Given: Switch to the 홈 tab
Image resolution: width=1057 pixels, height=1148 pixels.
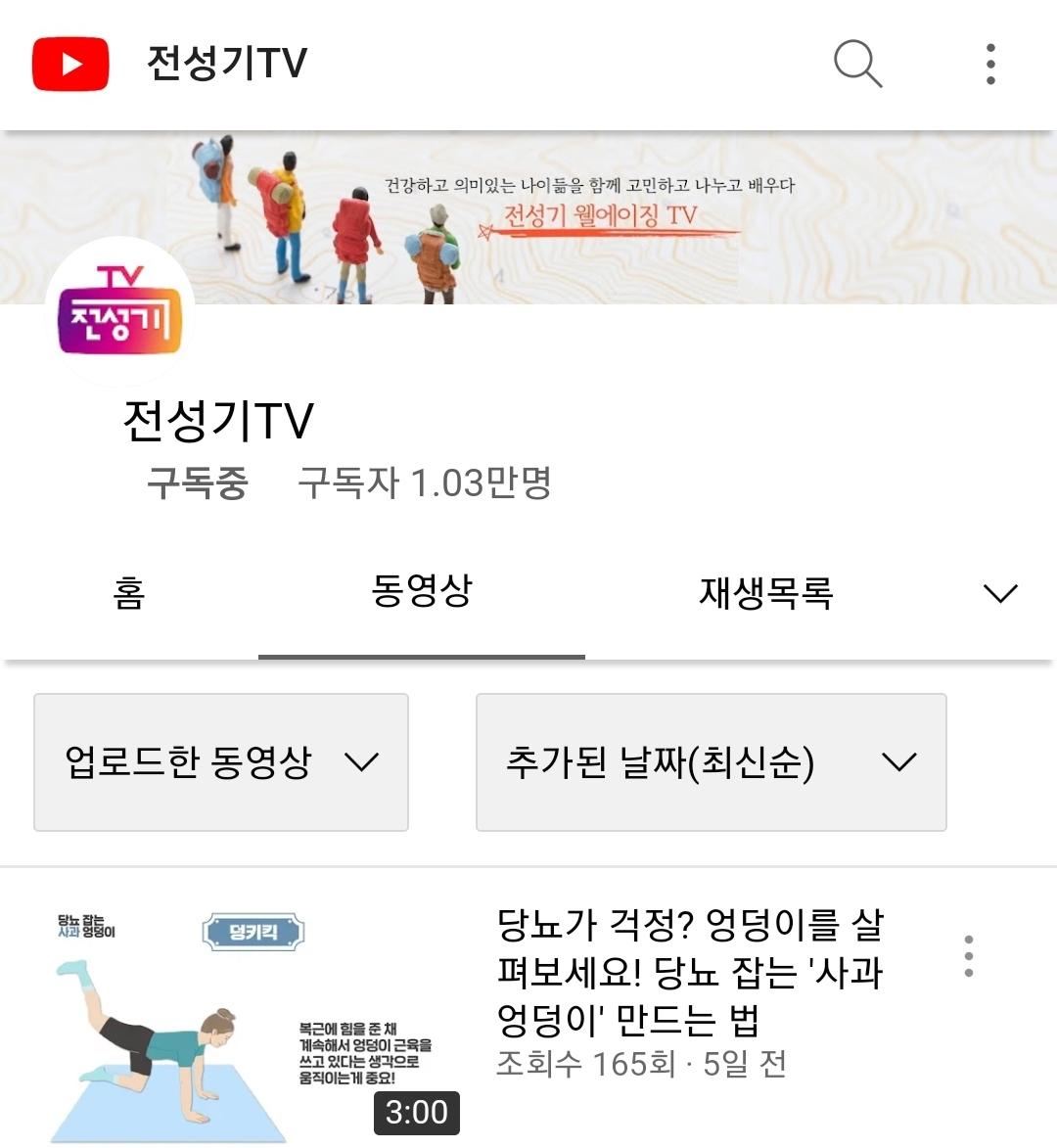Looking at the screenshot, I should coord(129,593).
